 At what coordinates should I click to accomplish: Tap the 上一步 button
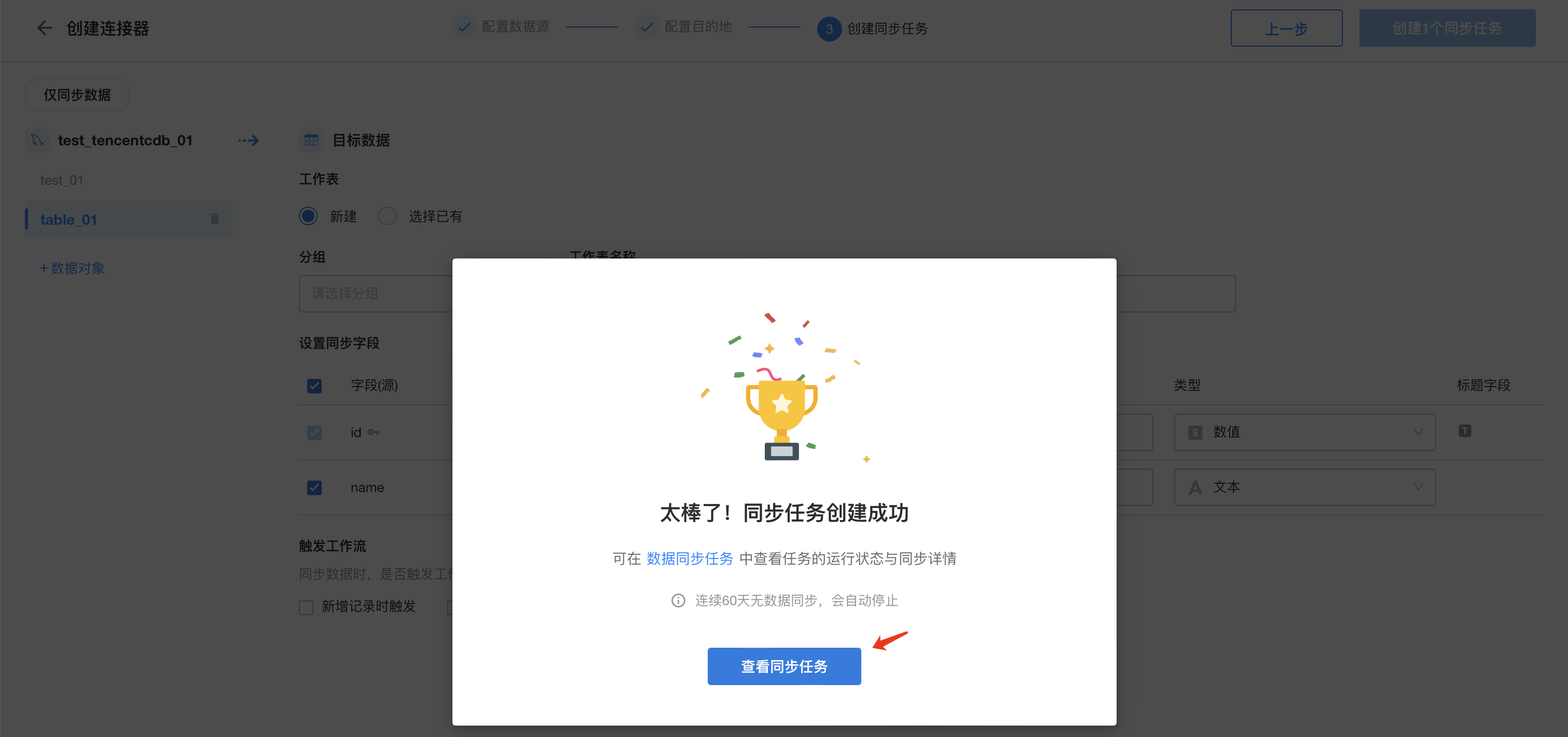tap(1286, 28)
